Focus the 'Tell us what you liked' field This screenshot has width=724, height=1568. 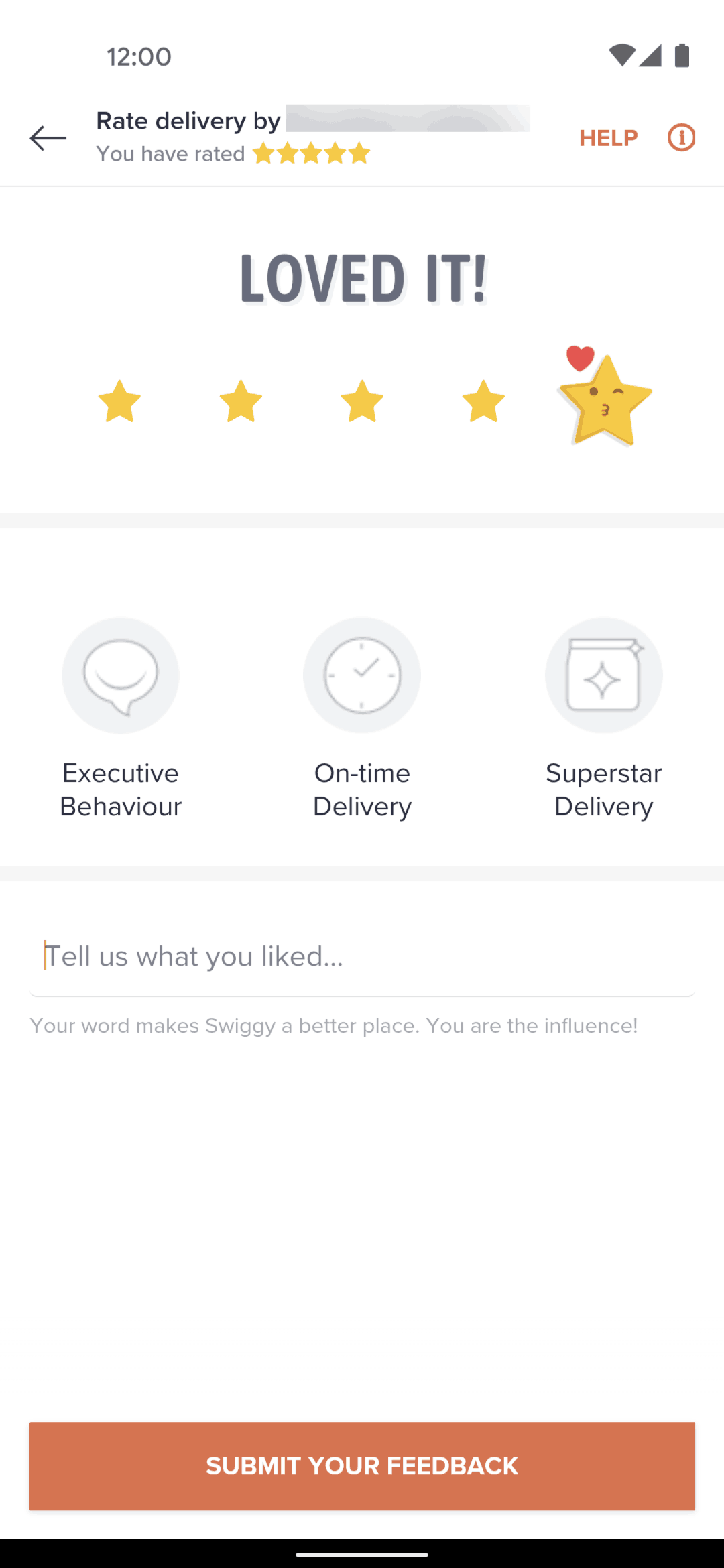coord(362,957)
